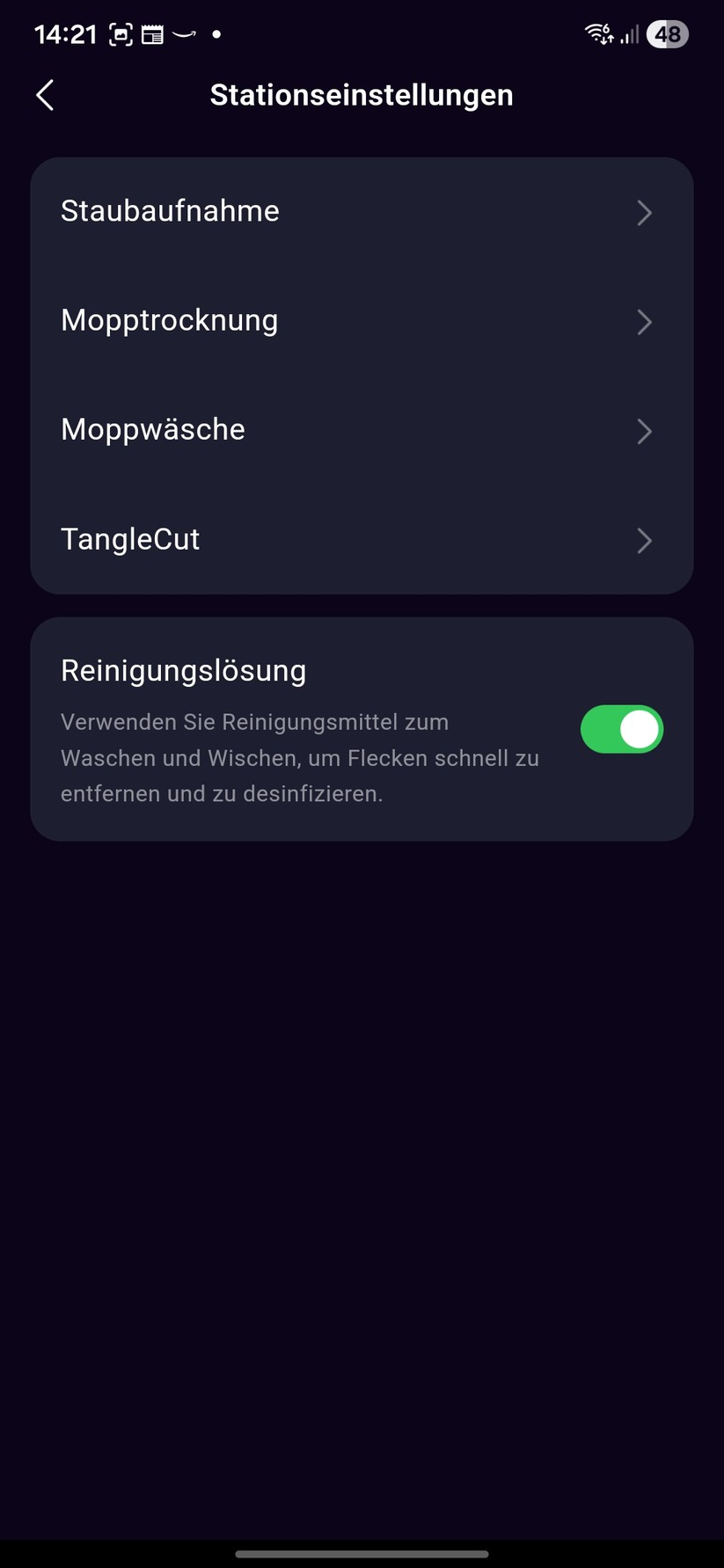Expand the TangleCut chevron
The height and width of the screenshot is (1568, 724).
tap(644, 541)
